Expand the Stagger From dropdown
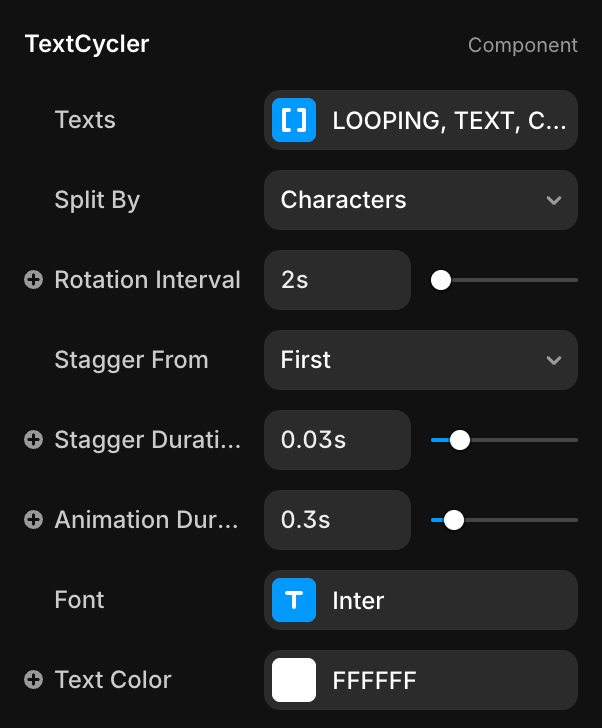Screen dimensions: 602x728 (x=420, y=360)
